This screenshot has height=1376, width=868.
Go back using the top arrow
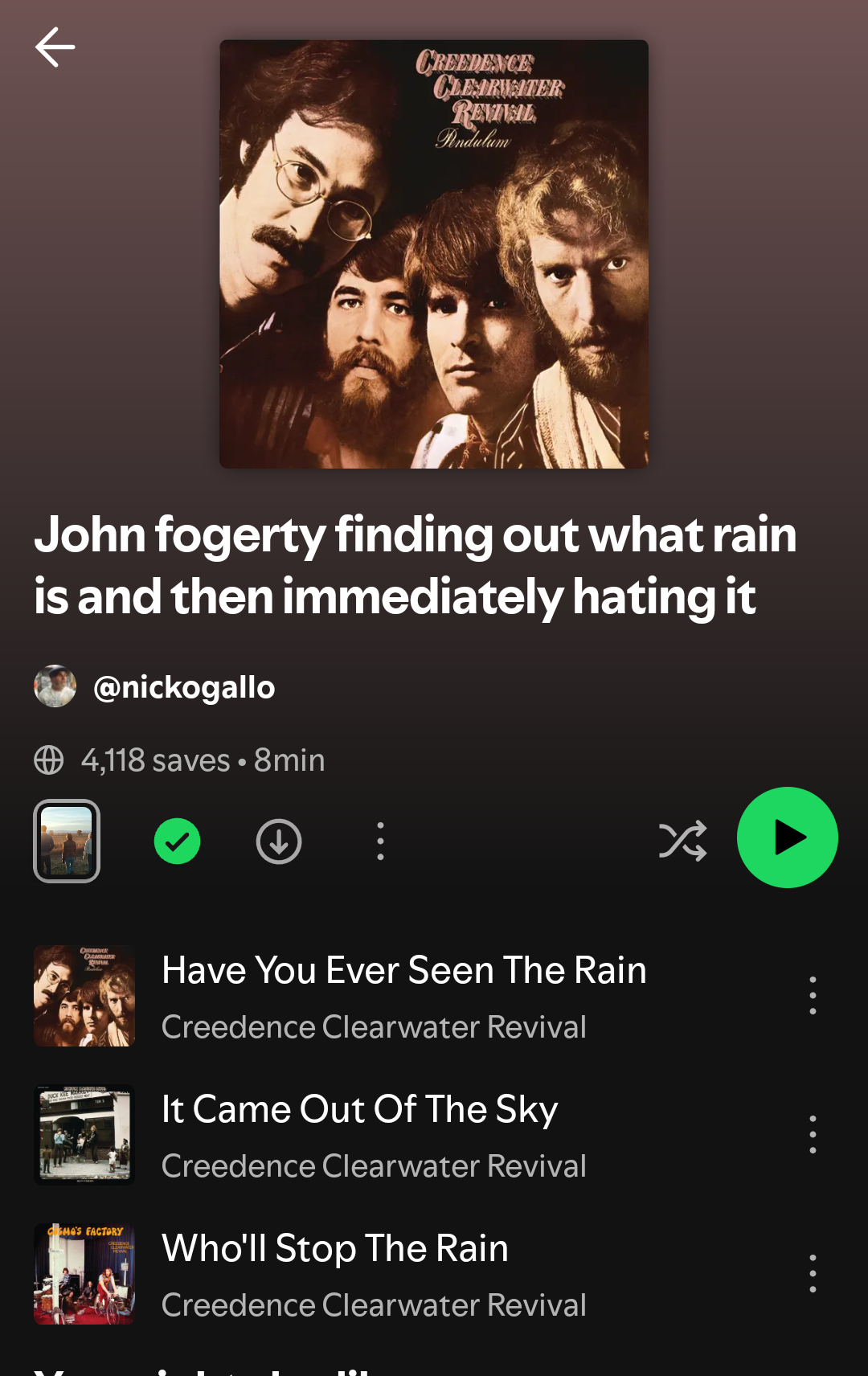tap(55, 47)
